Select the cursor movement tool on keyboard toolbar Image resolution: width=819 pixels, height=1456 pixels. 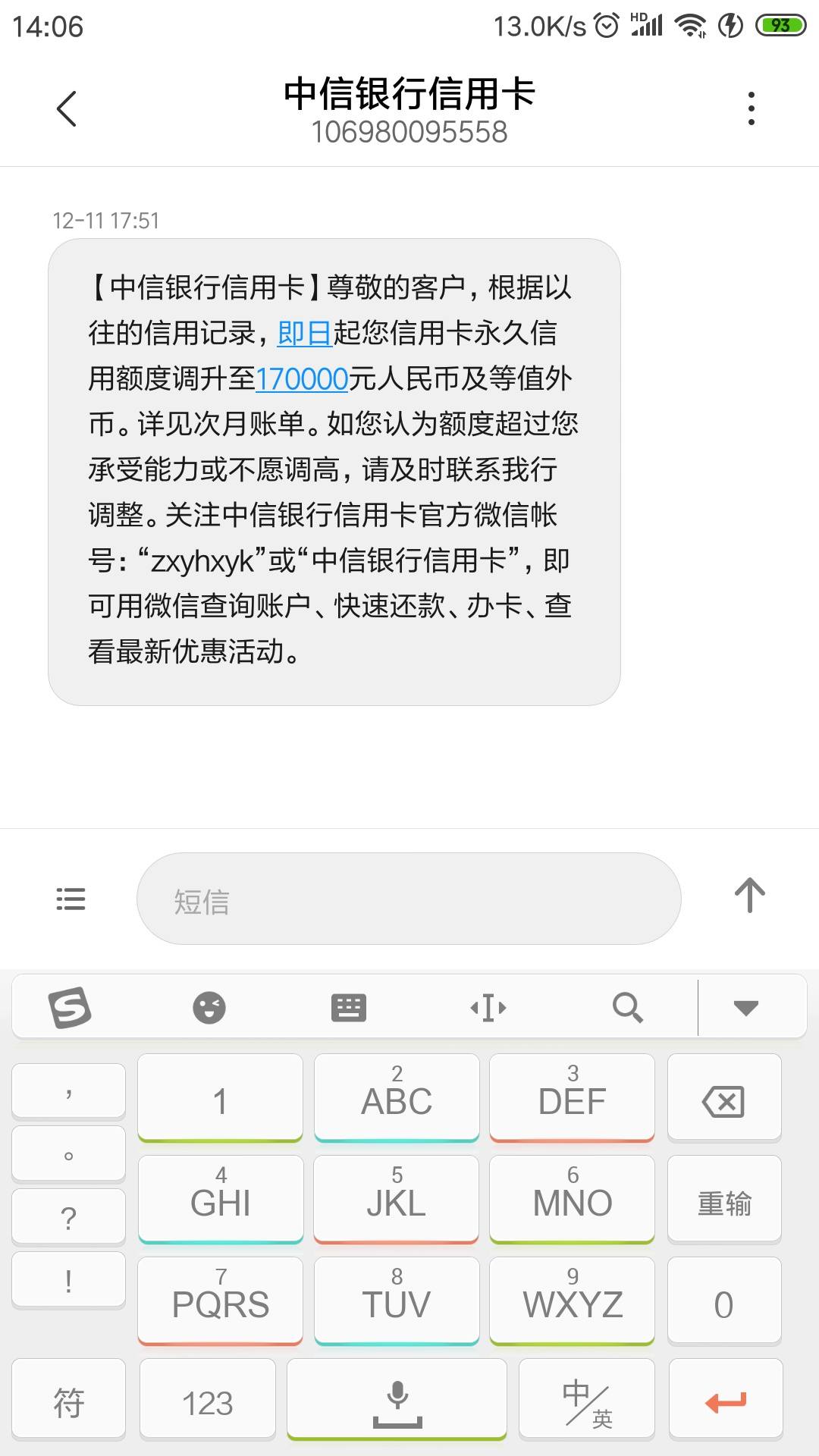(x=488, y=1006)
